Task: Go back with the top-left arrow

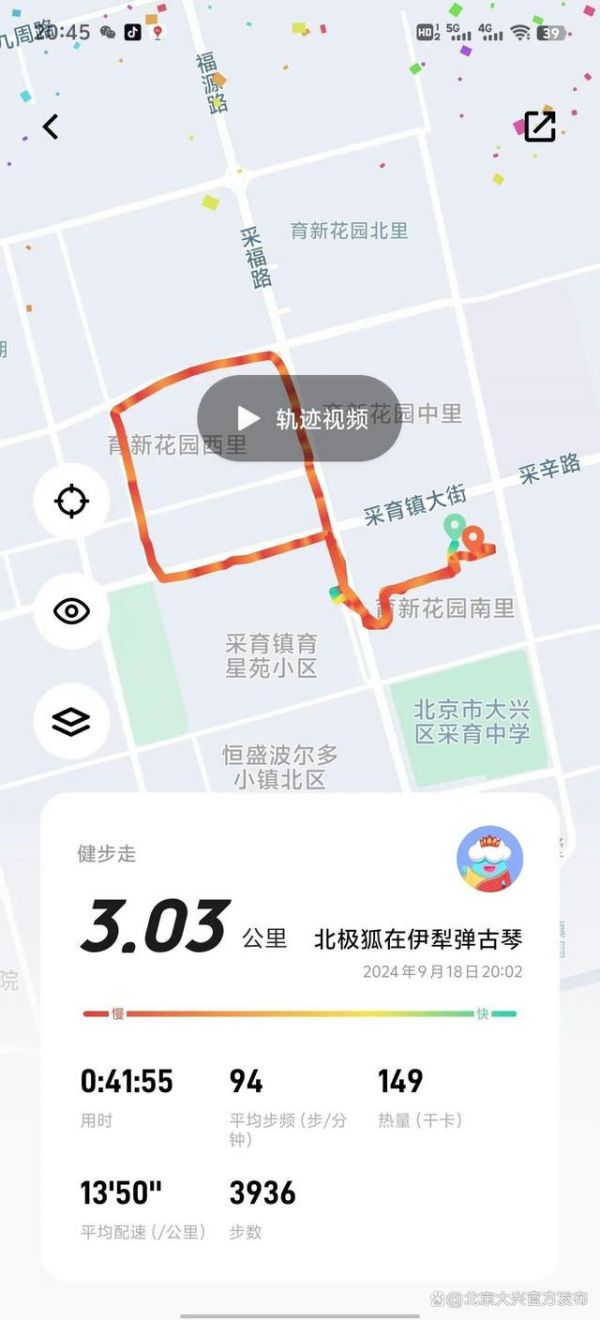Action: 51,126
